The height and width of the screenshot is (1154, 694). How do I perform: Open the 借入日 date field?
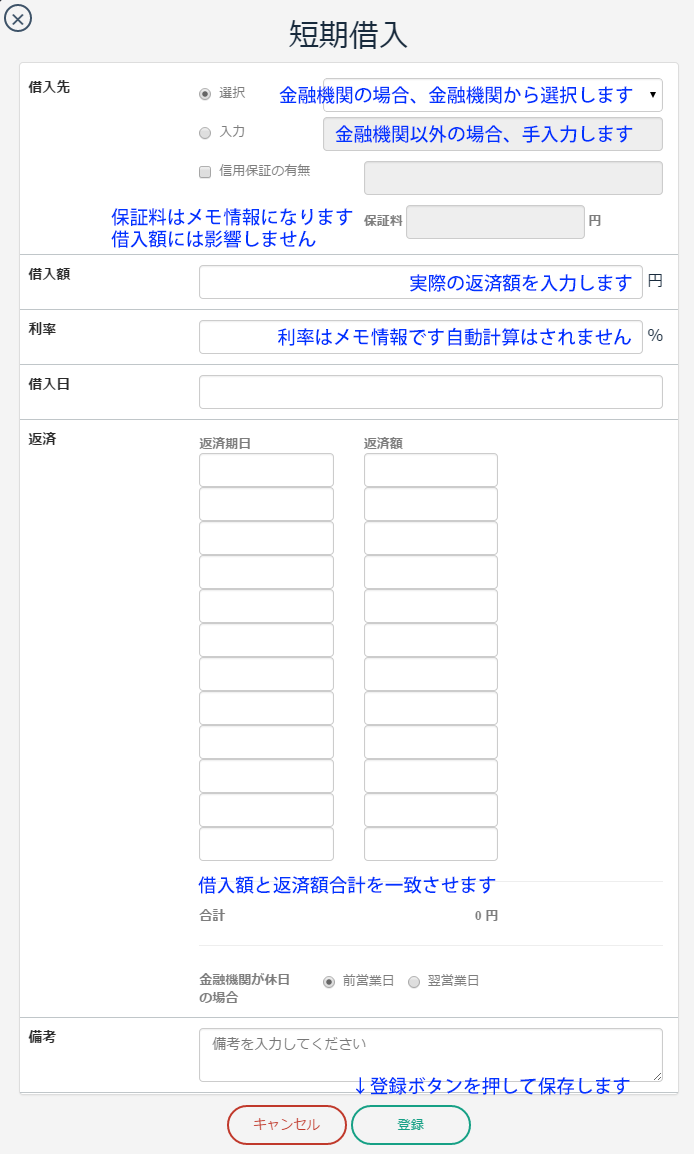[x=431, y=392]
